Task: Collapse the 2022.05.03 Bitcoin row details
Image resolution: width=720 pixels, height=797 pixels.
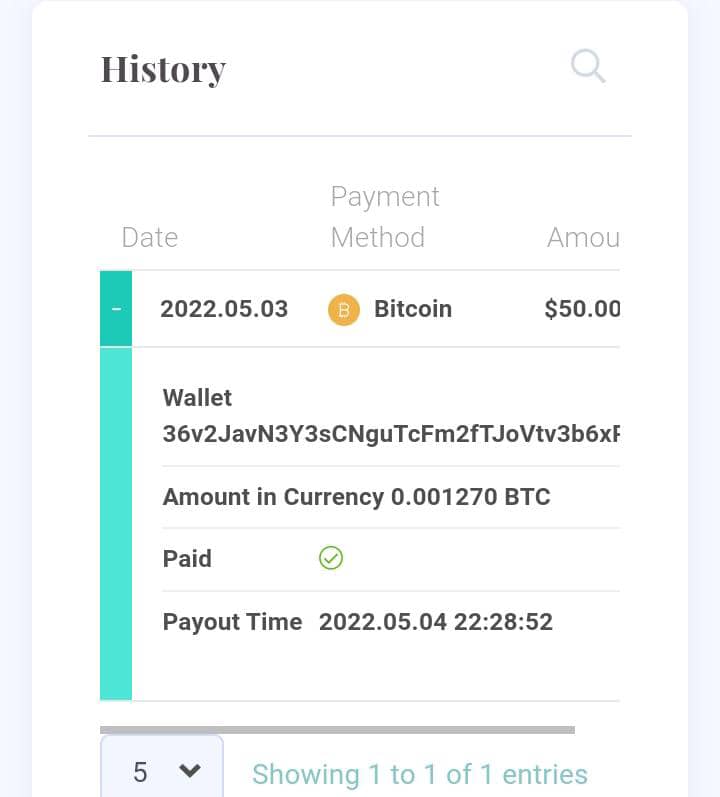Action: pos(116,309)
